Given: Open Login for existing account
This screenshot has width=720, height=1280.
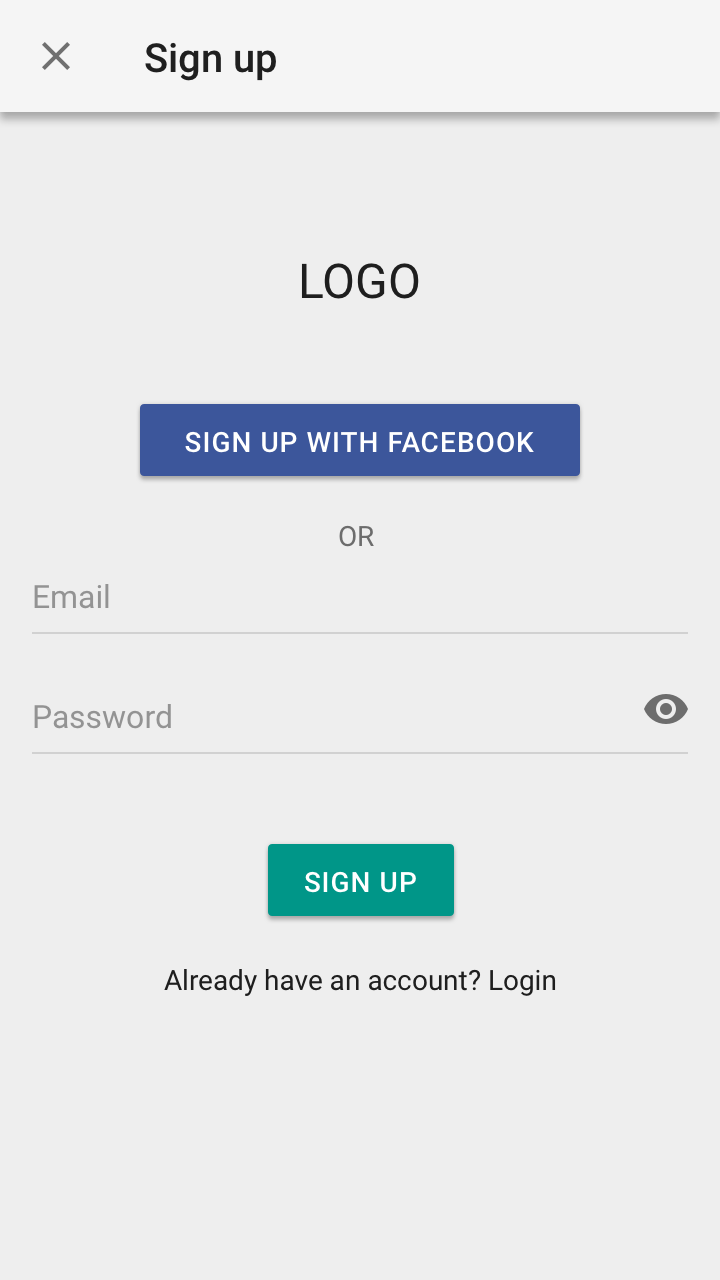Looking at the screenshot, I should 522,981.
